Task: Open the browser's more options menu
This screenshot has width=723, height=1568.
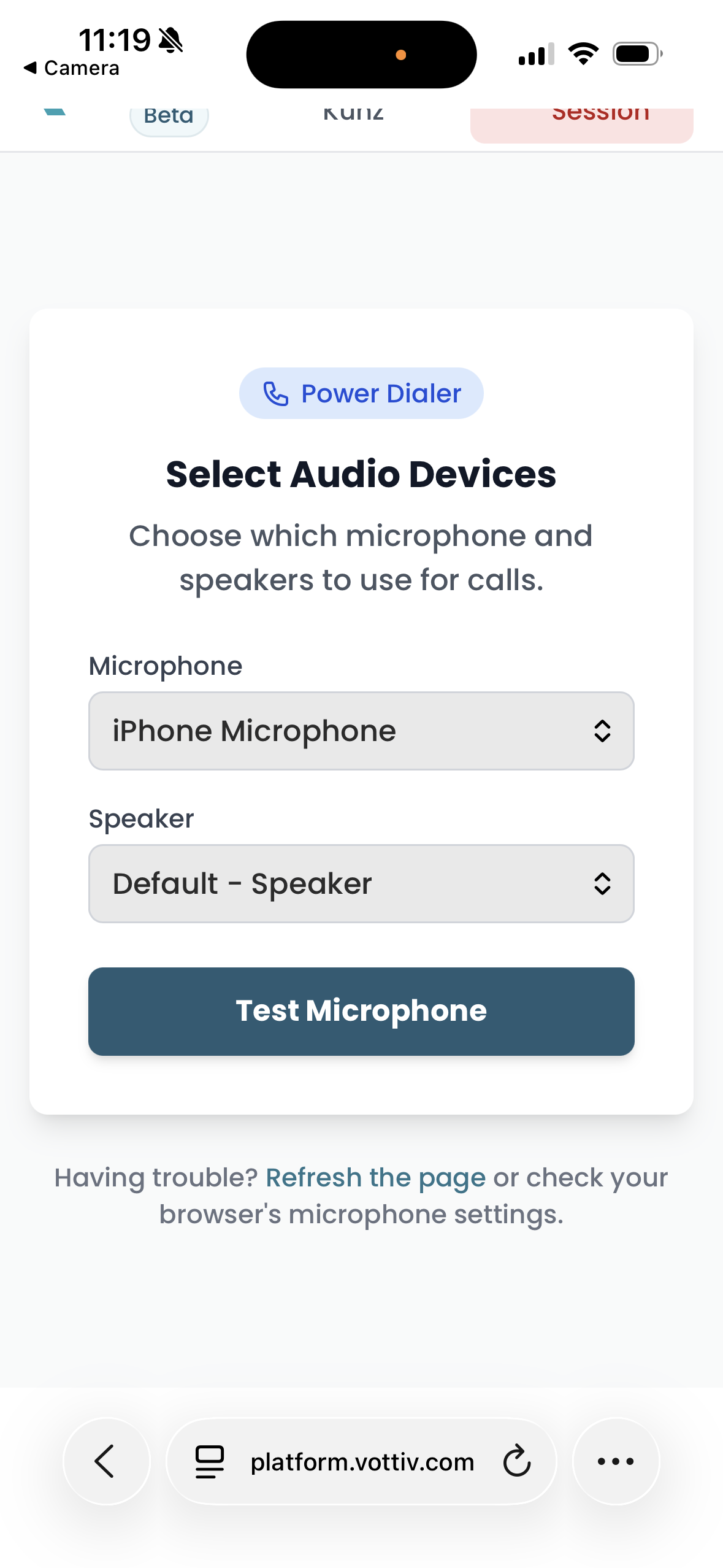Action: (x=616, y=1461)
